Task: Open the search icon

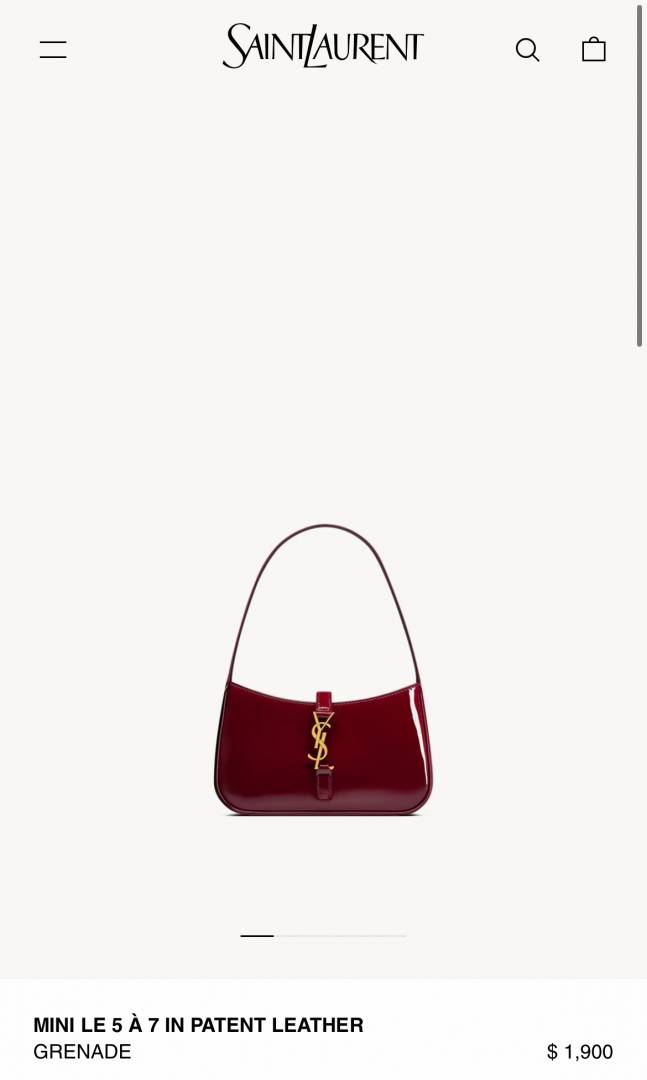Action: pos(527,50)
